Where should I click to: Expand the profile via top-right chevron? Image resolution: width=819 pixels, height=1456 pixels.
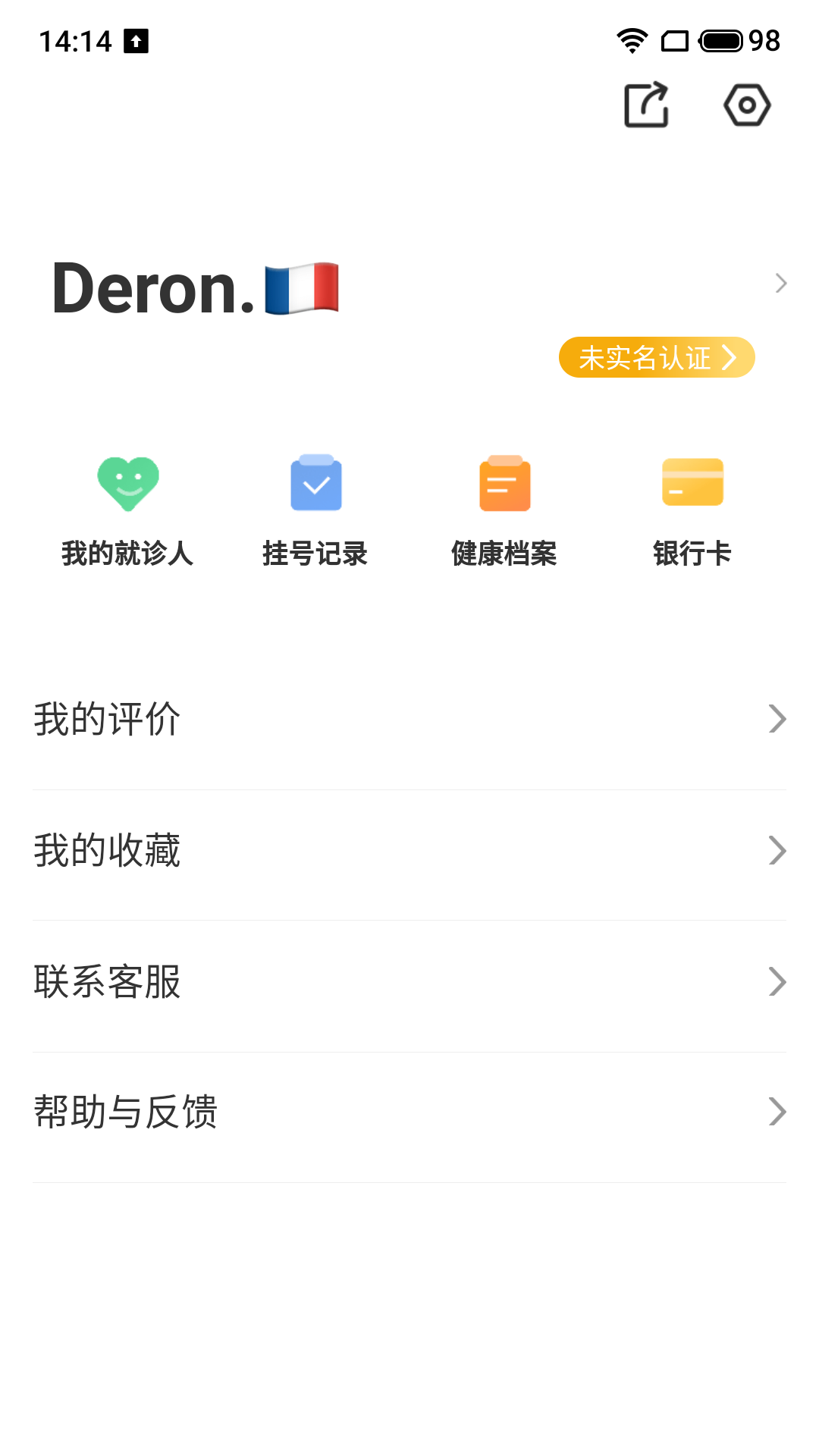tap(781, 283)
